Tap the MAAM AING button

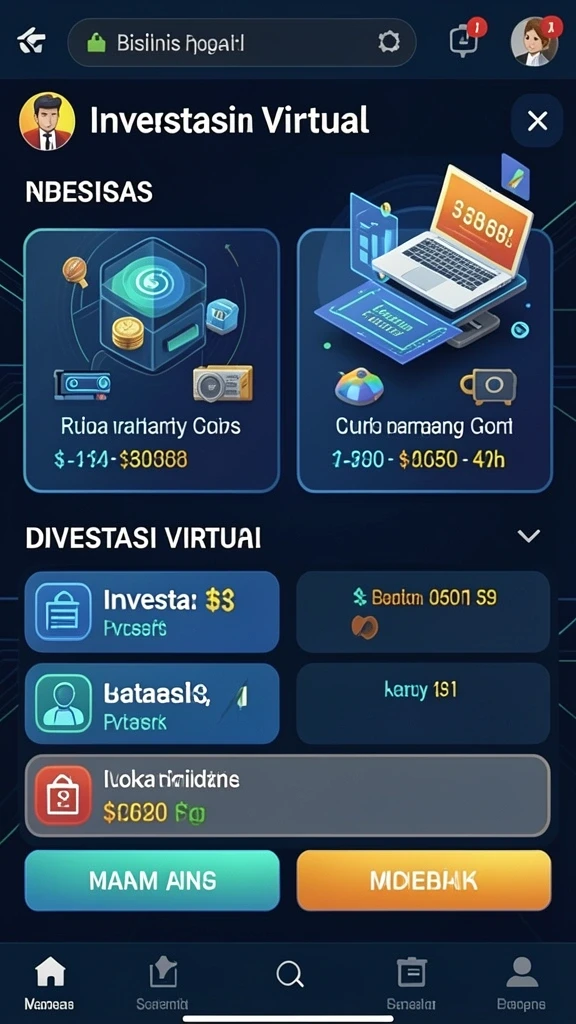click(152, 880)
